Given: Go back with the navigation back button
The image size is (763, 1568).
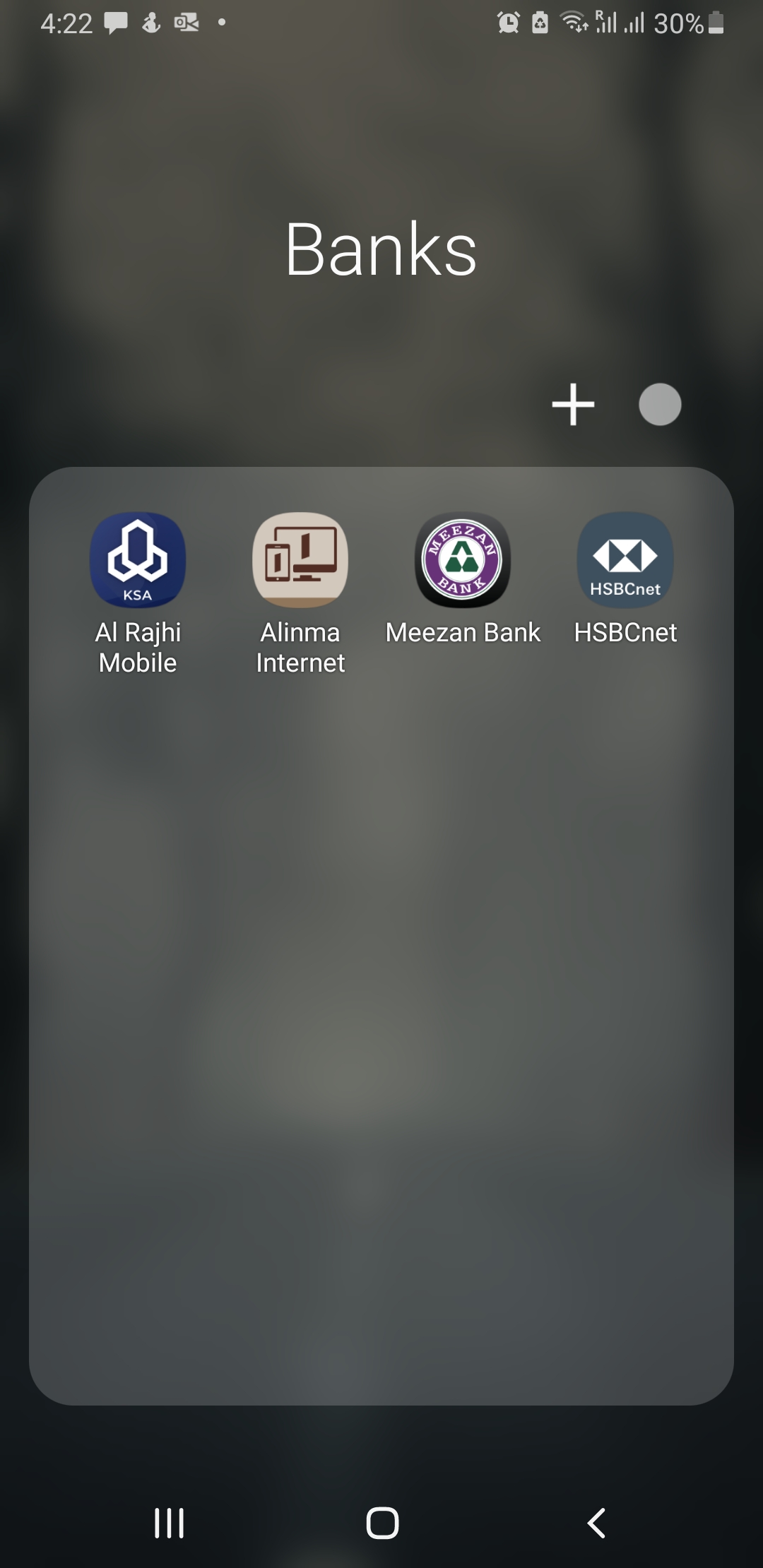Looking at the screenshot, I should [596, 1523].
